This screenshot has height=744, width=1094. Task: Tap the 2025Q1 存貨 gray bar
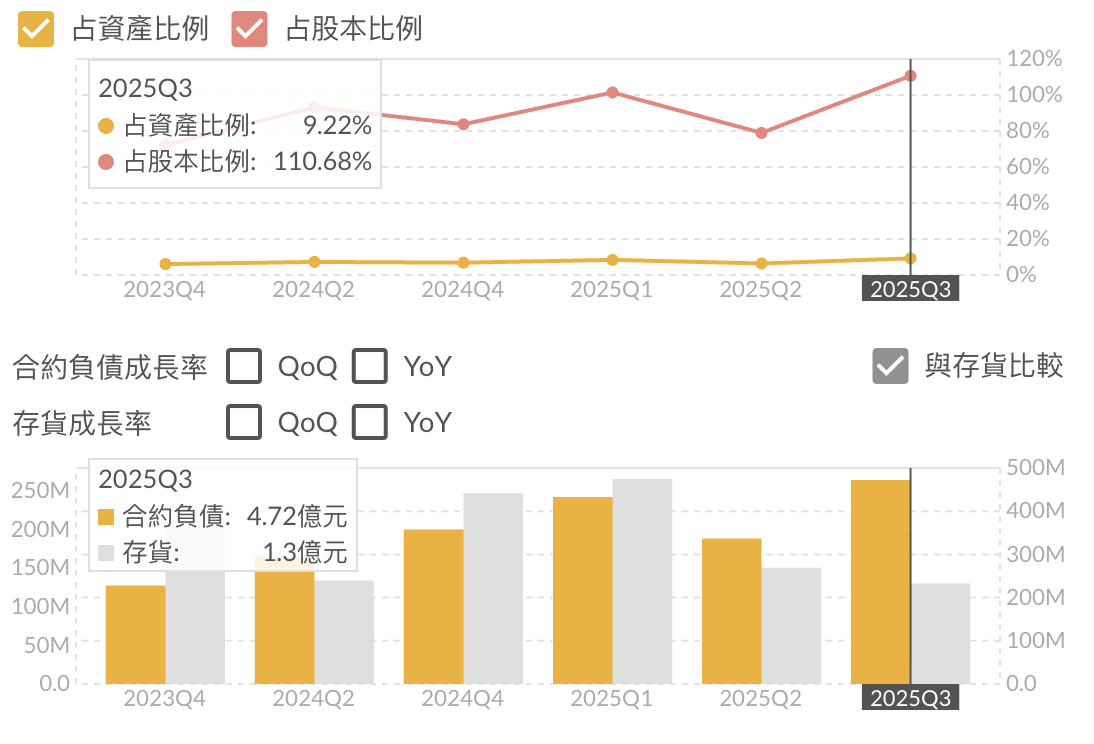pos(642,581)
